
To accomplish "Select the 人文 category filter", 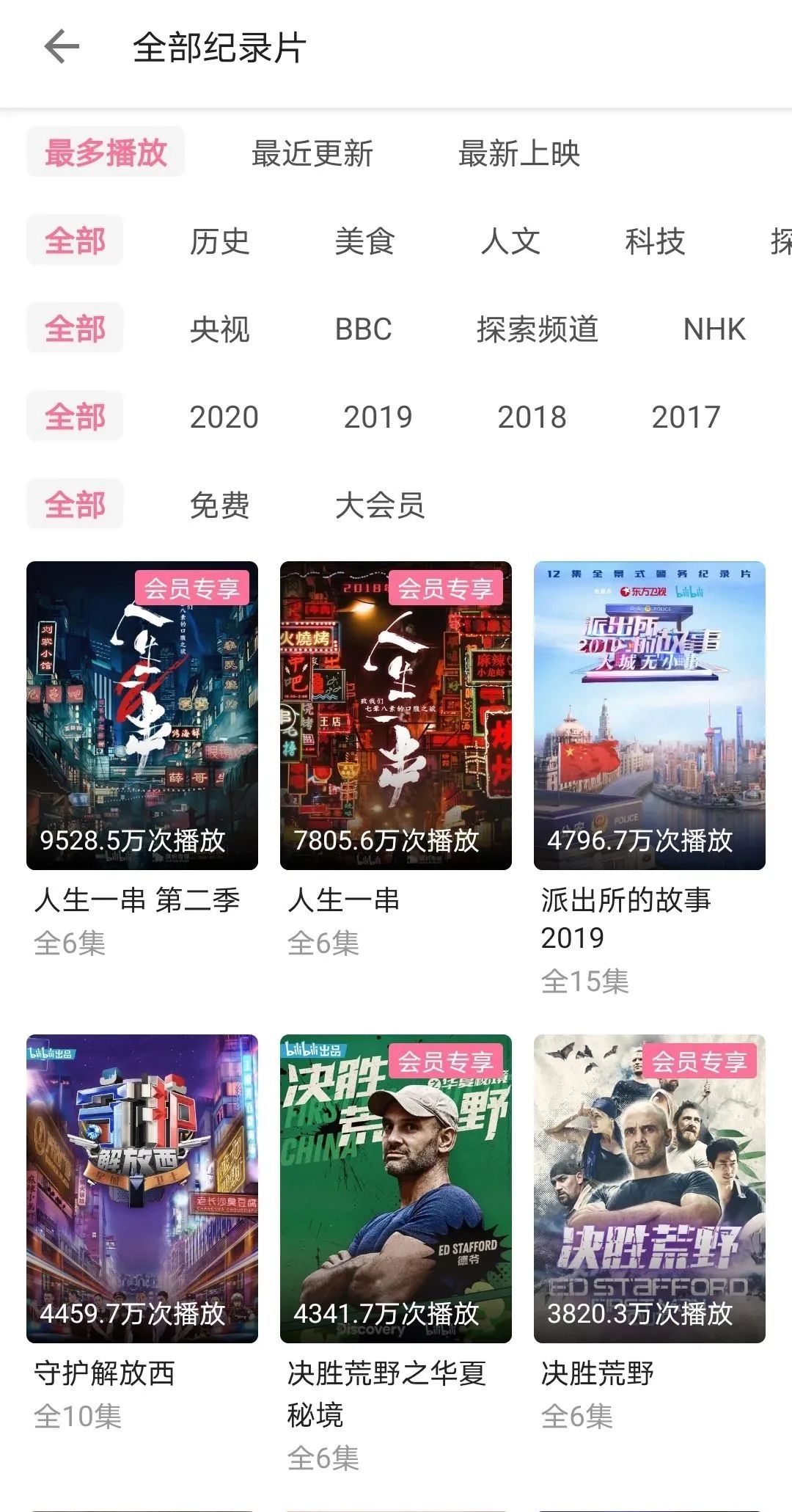I will pos(511,242).
